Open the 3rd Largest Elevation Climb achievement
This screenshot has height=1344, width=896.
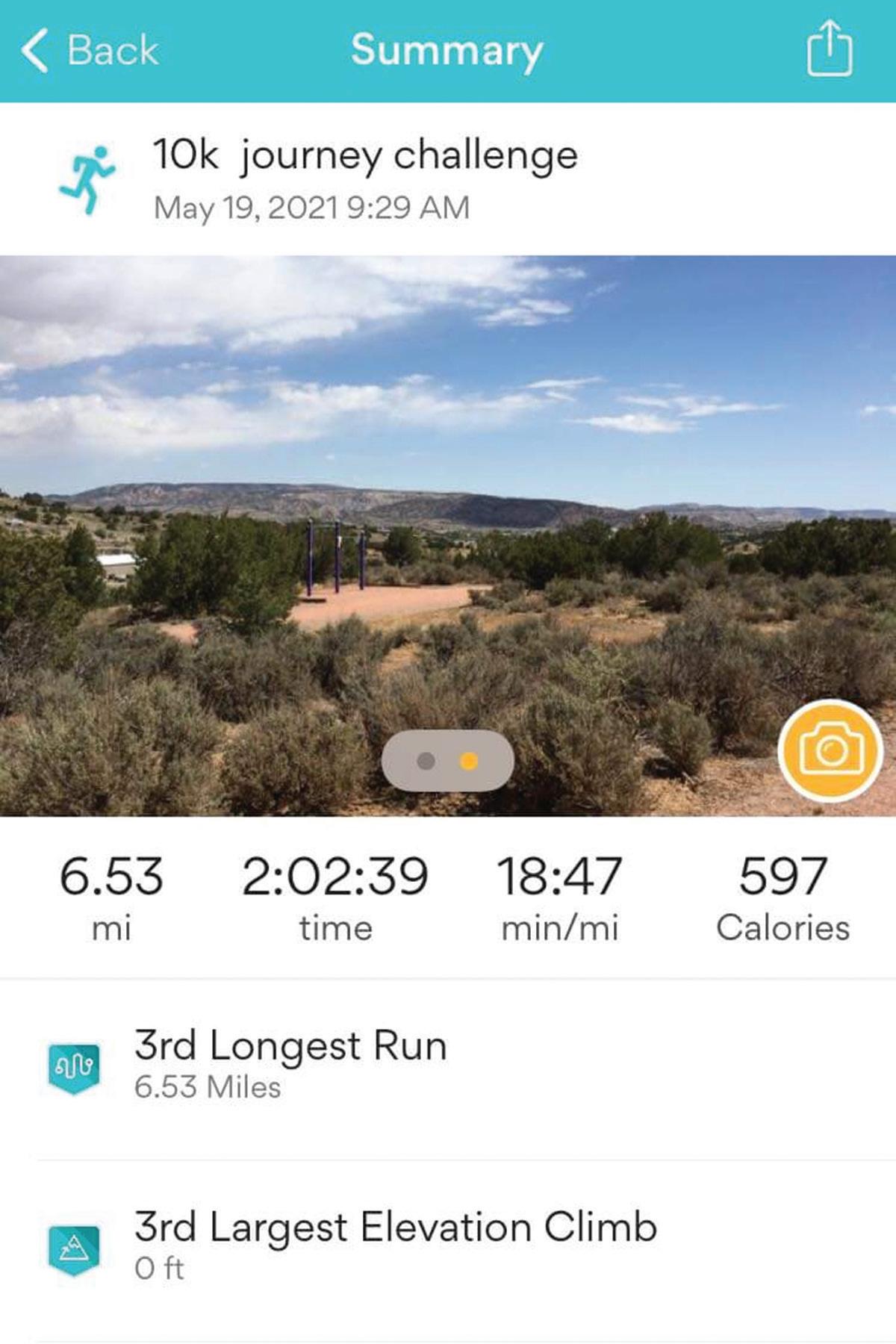pyautogui.click(x=395, y=1243)
